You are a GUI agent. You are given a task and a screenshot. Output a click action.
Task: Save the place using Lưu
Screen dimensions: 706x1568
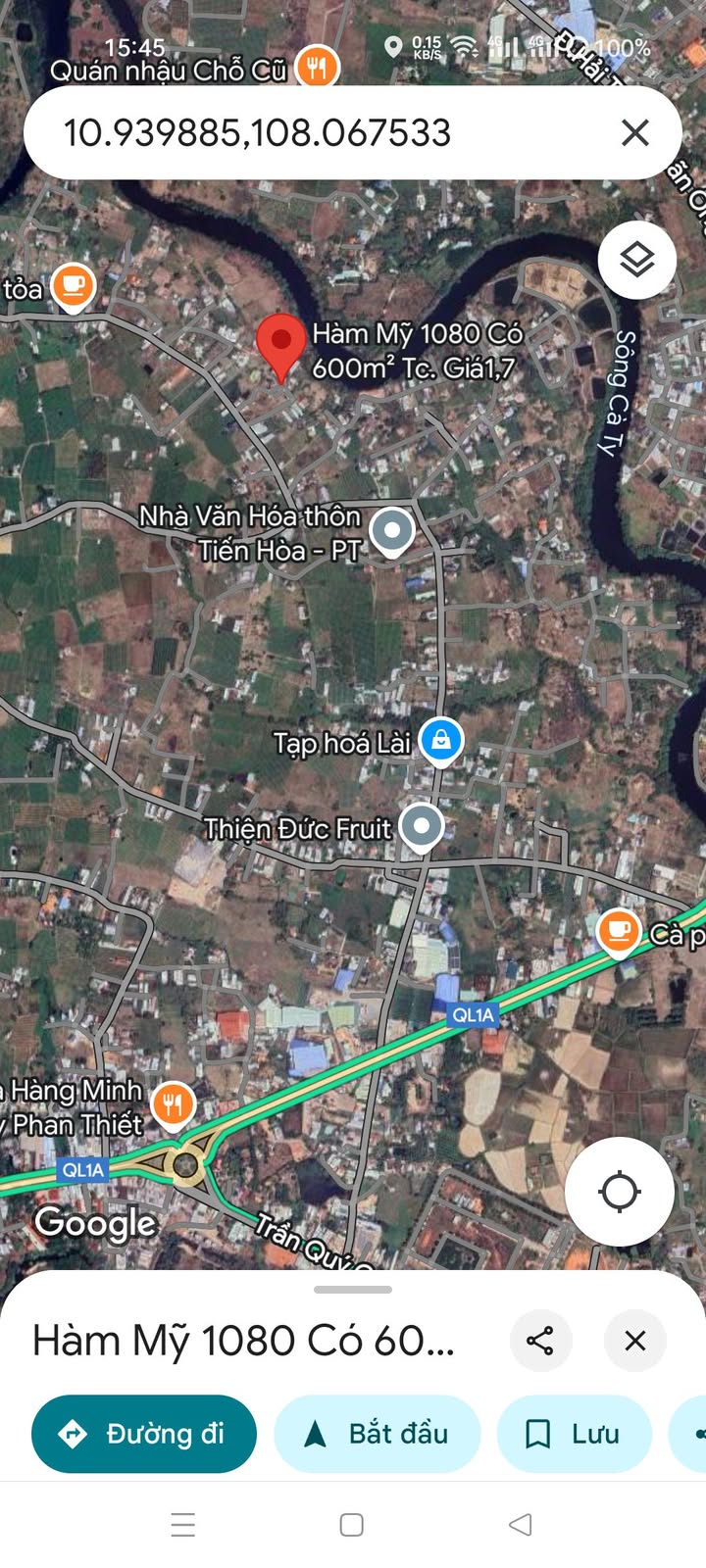575,1434
